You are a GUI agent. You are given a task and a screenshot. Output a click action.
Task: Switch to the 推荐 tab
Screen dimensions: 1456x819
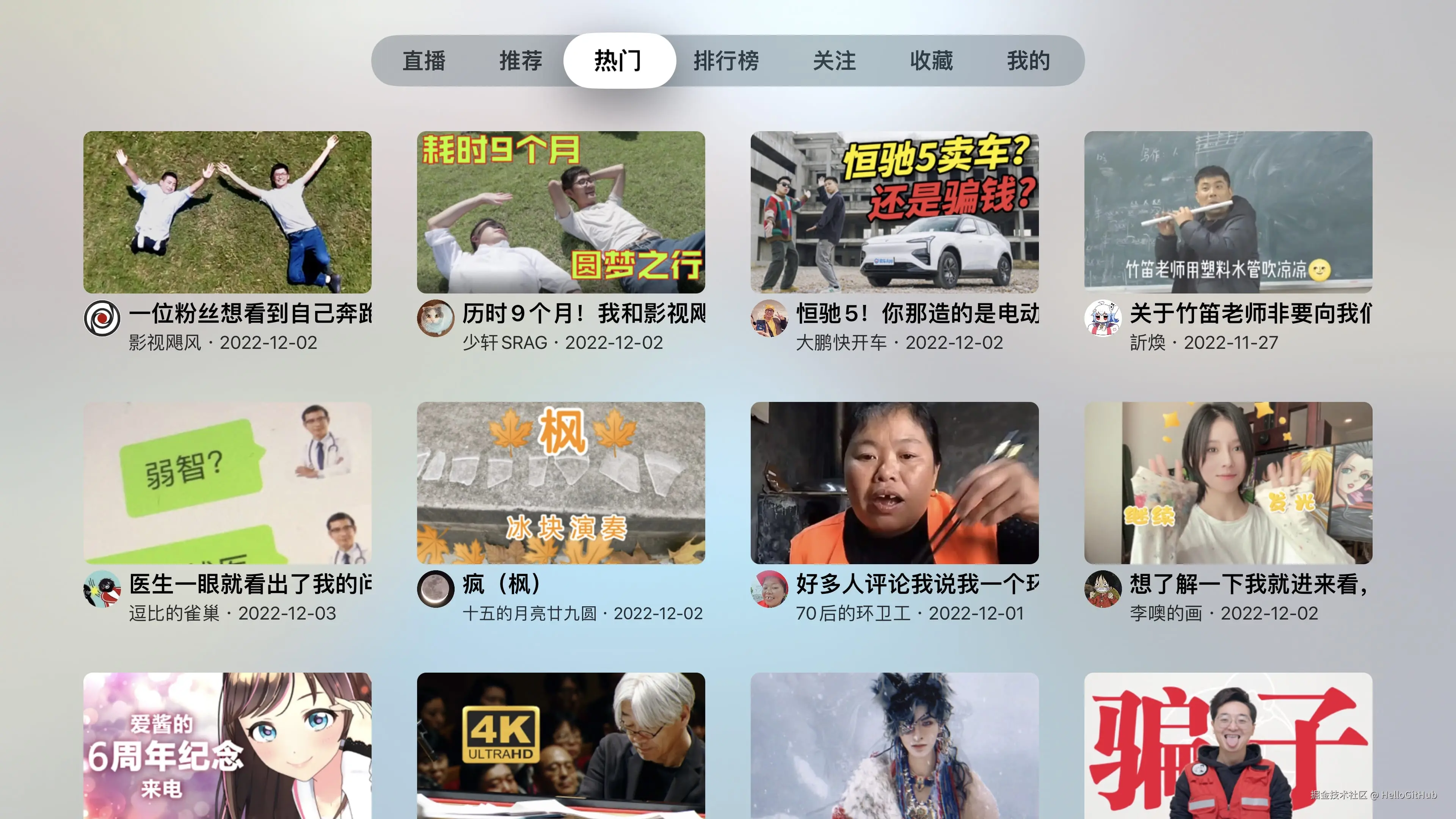pos(520,61)
